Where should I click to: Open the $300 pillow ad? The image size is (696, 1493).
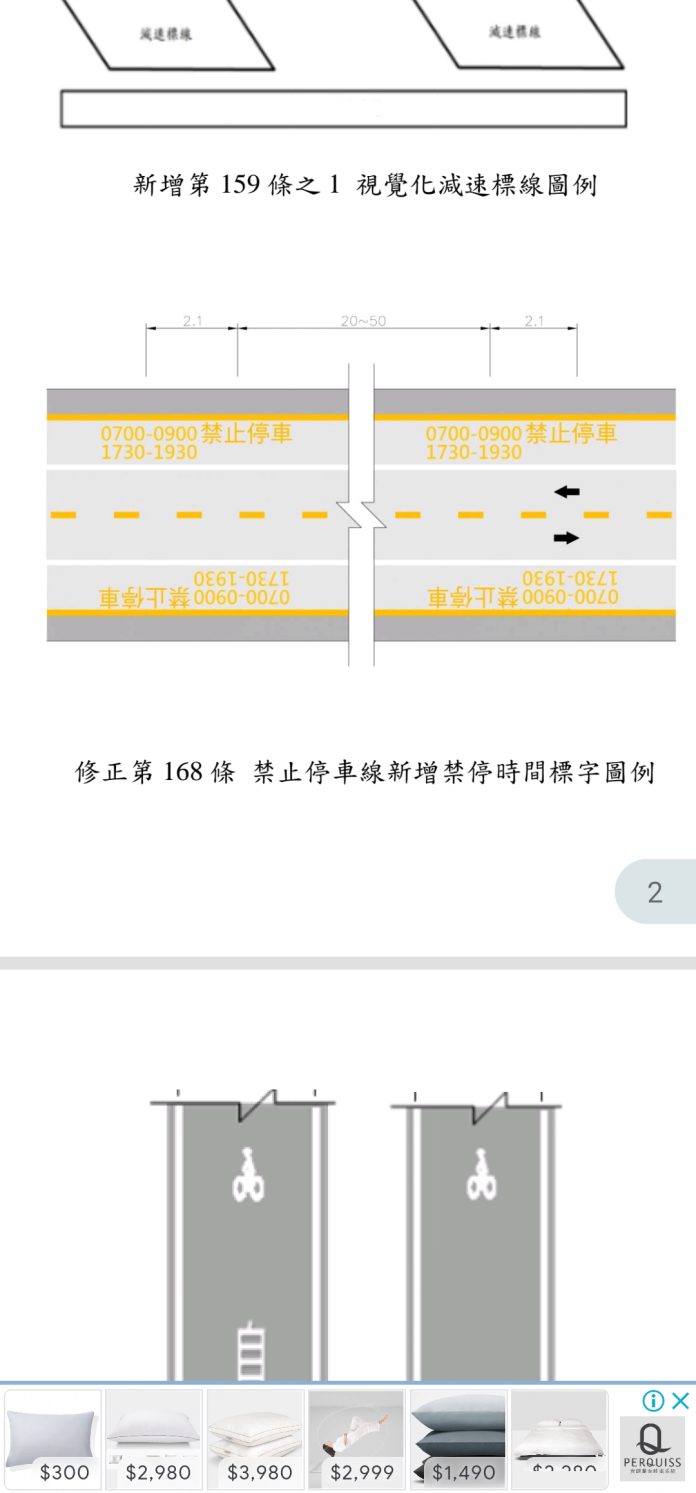(54, 1438)
